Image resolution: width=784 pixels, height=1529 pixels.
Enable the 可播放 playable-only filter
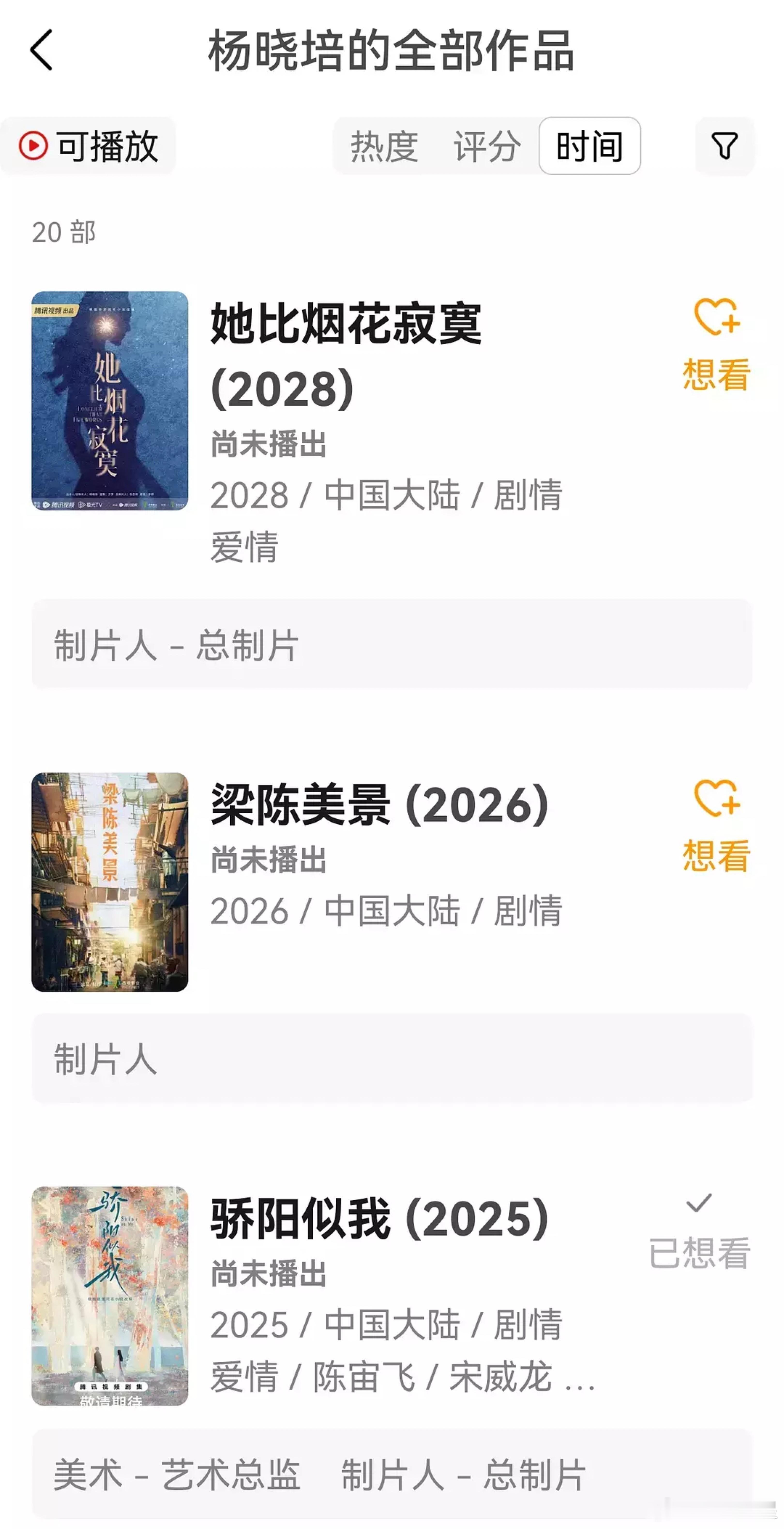click(x=88, y=146)
